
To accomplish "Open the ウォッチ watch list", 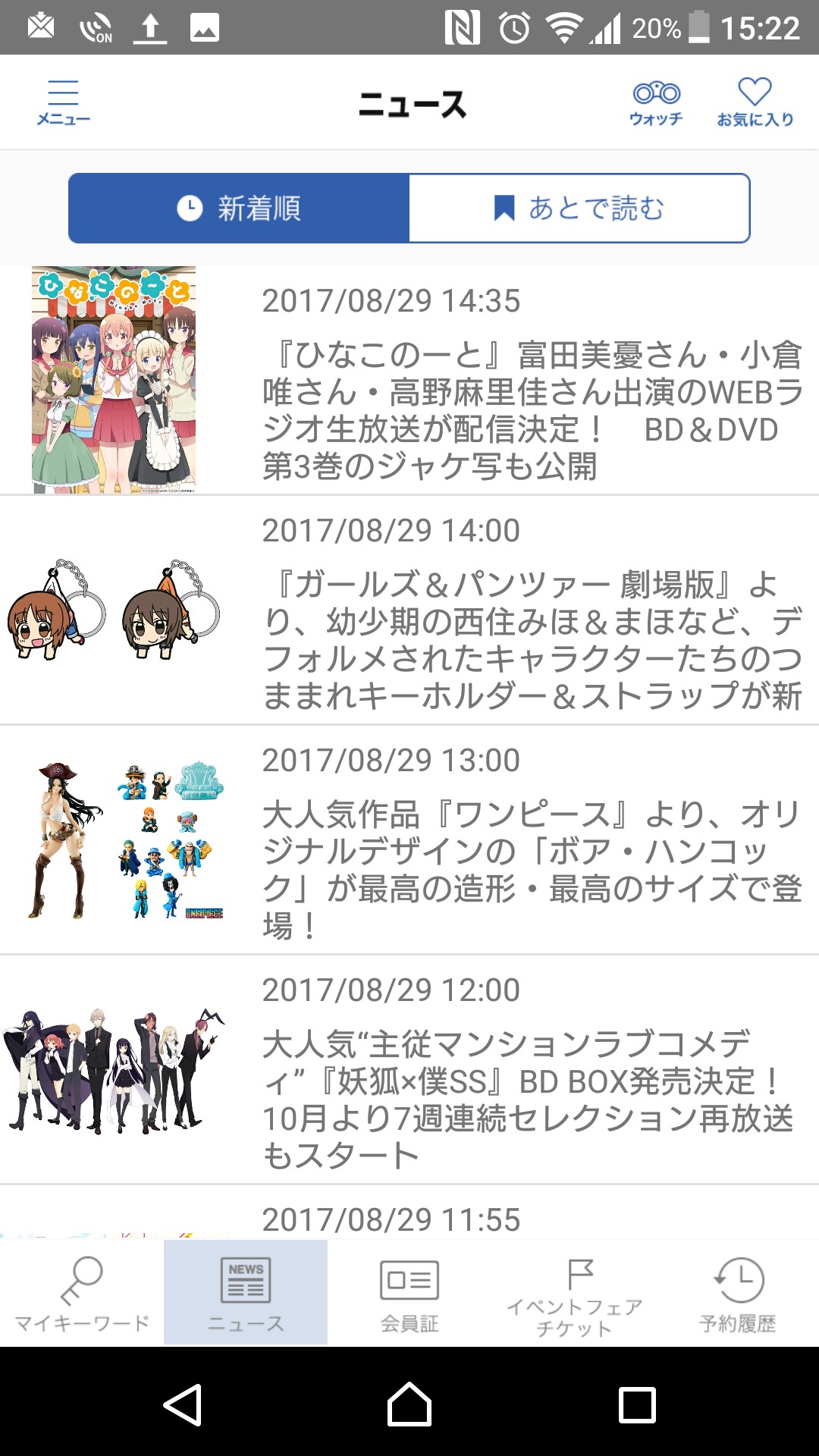I will pos(656,102).
